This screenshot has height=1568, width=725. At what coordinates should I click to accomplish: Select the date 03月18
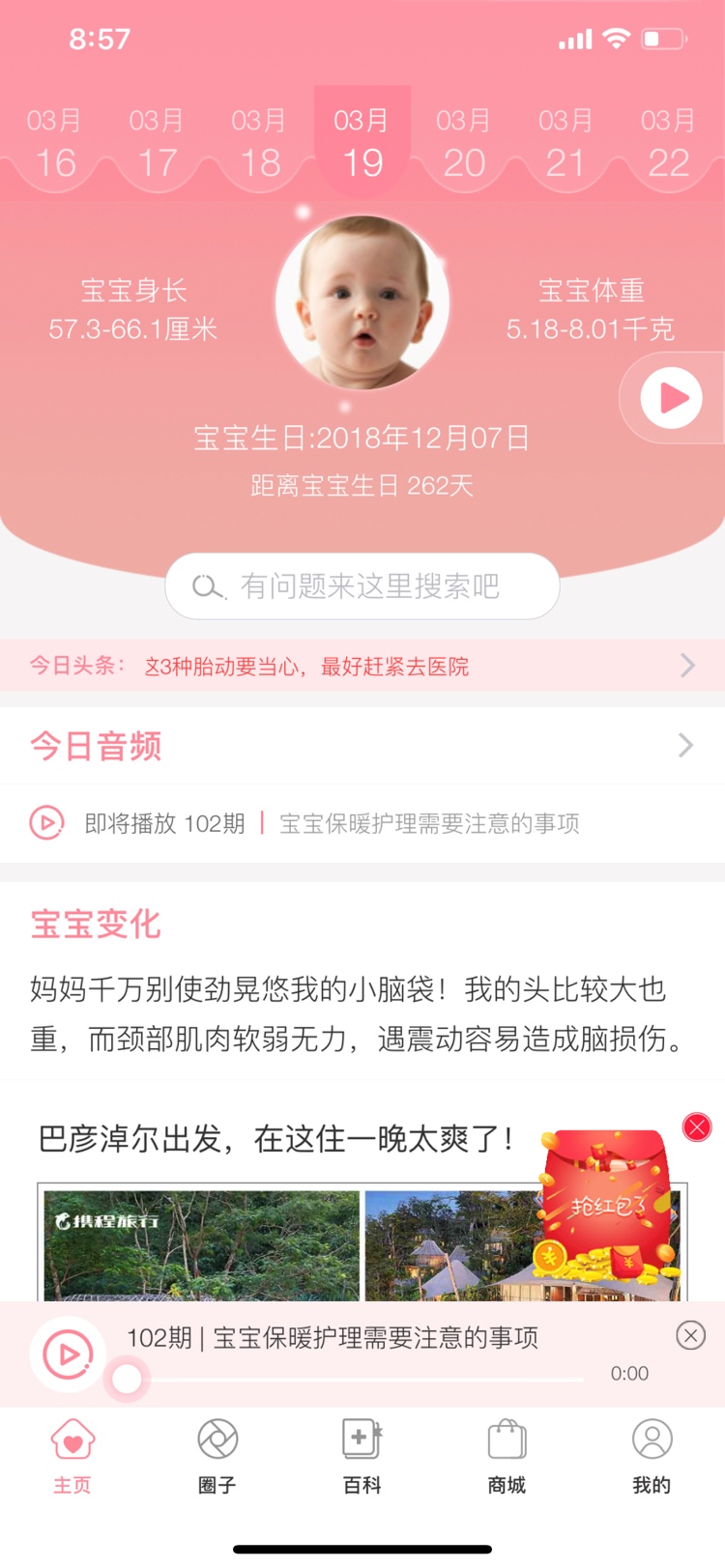(259, 144)
